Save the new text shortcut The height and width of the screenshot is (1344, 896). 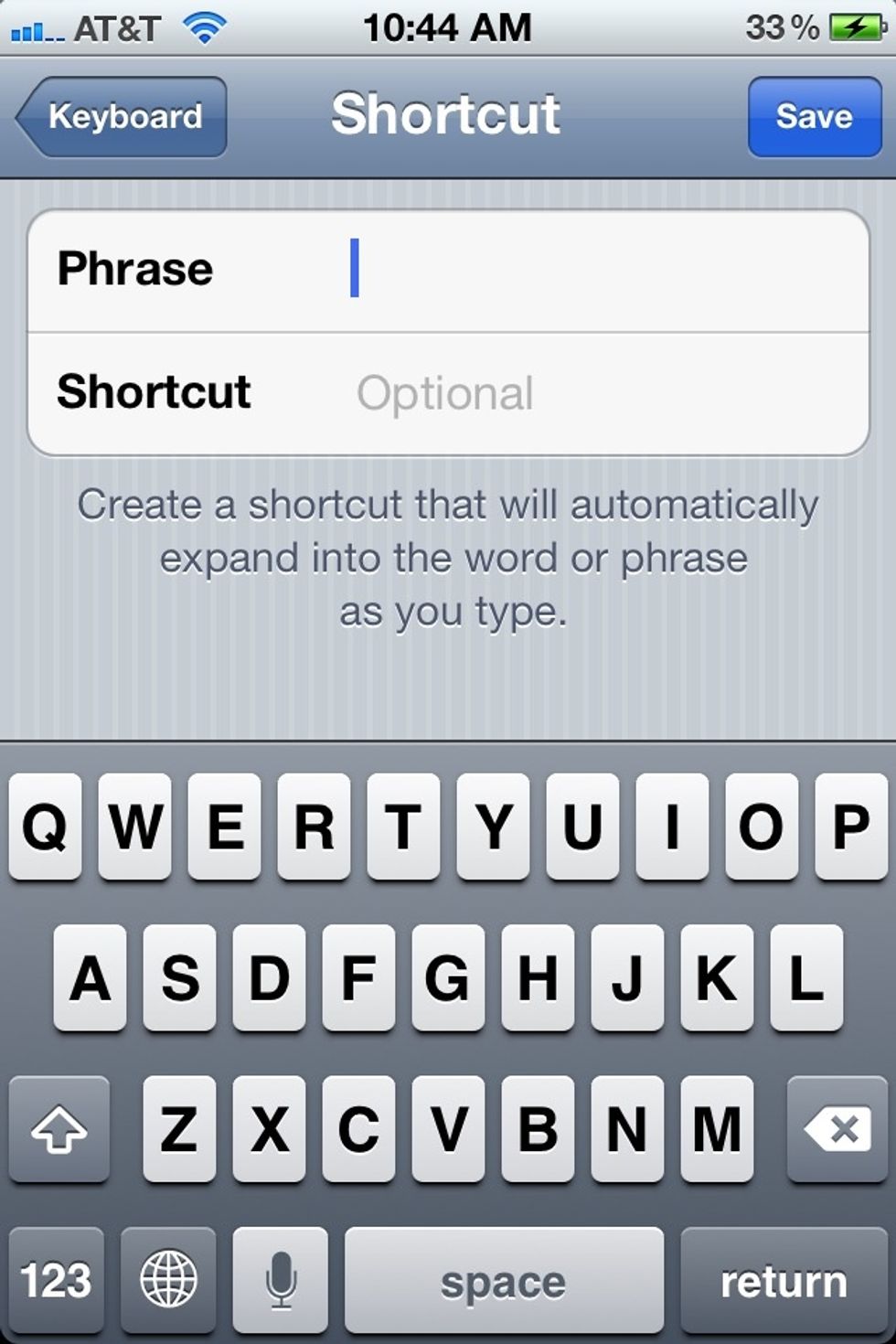pos(814,115)
